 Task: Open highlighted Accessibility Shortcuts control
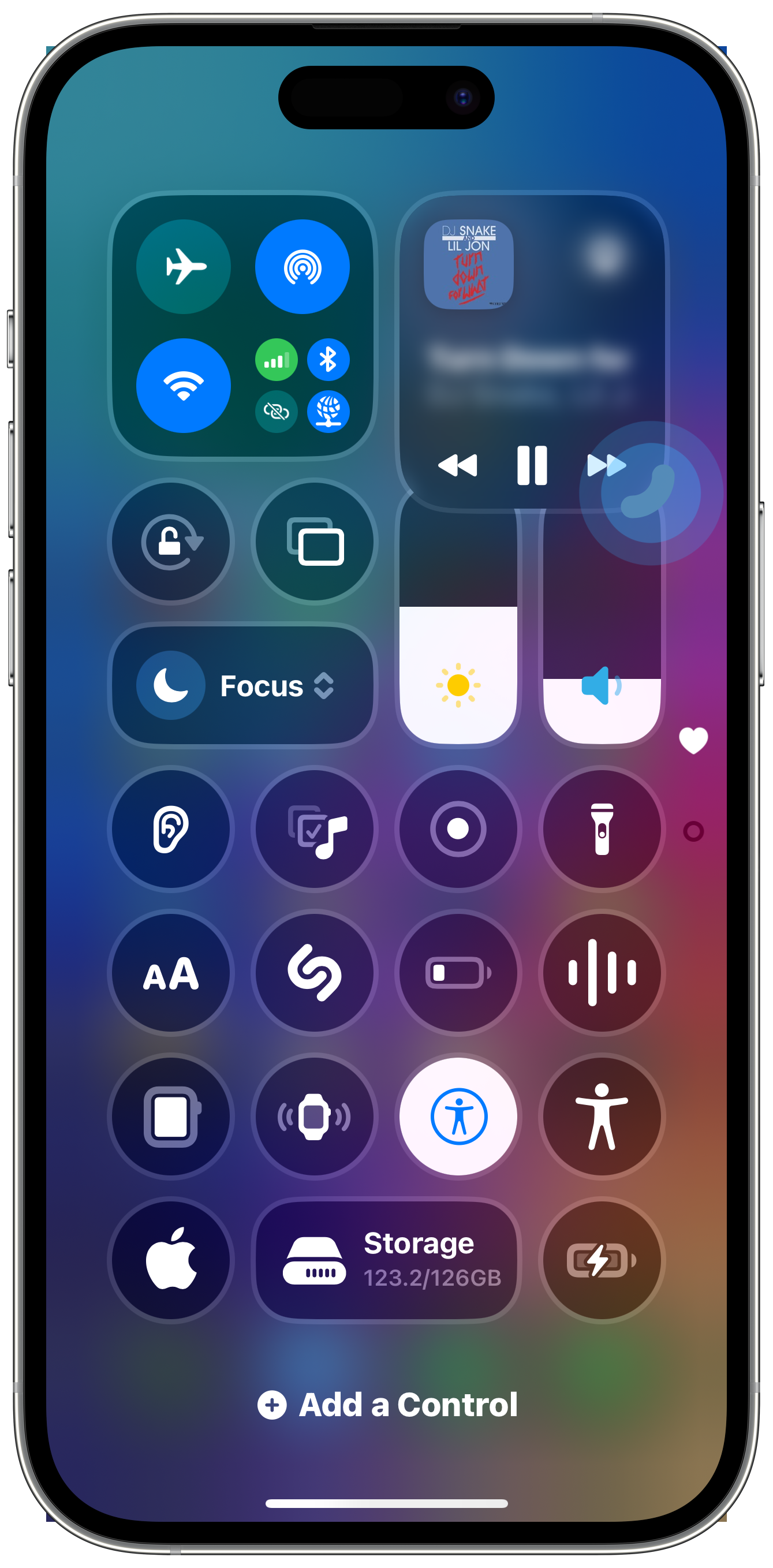point(458,1117)
